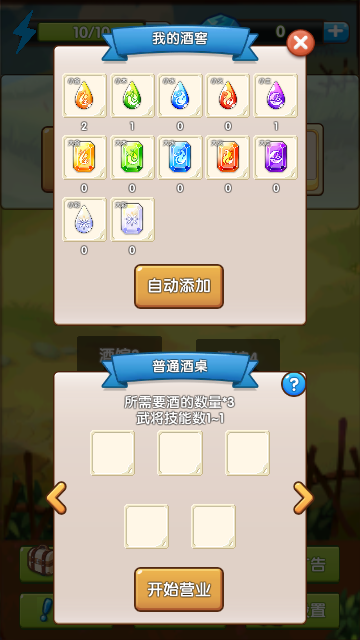Choose the blue gem wine item
Image resolution: width=360 pixels, height=640 pixels.
tap(180, 158)
